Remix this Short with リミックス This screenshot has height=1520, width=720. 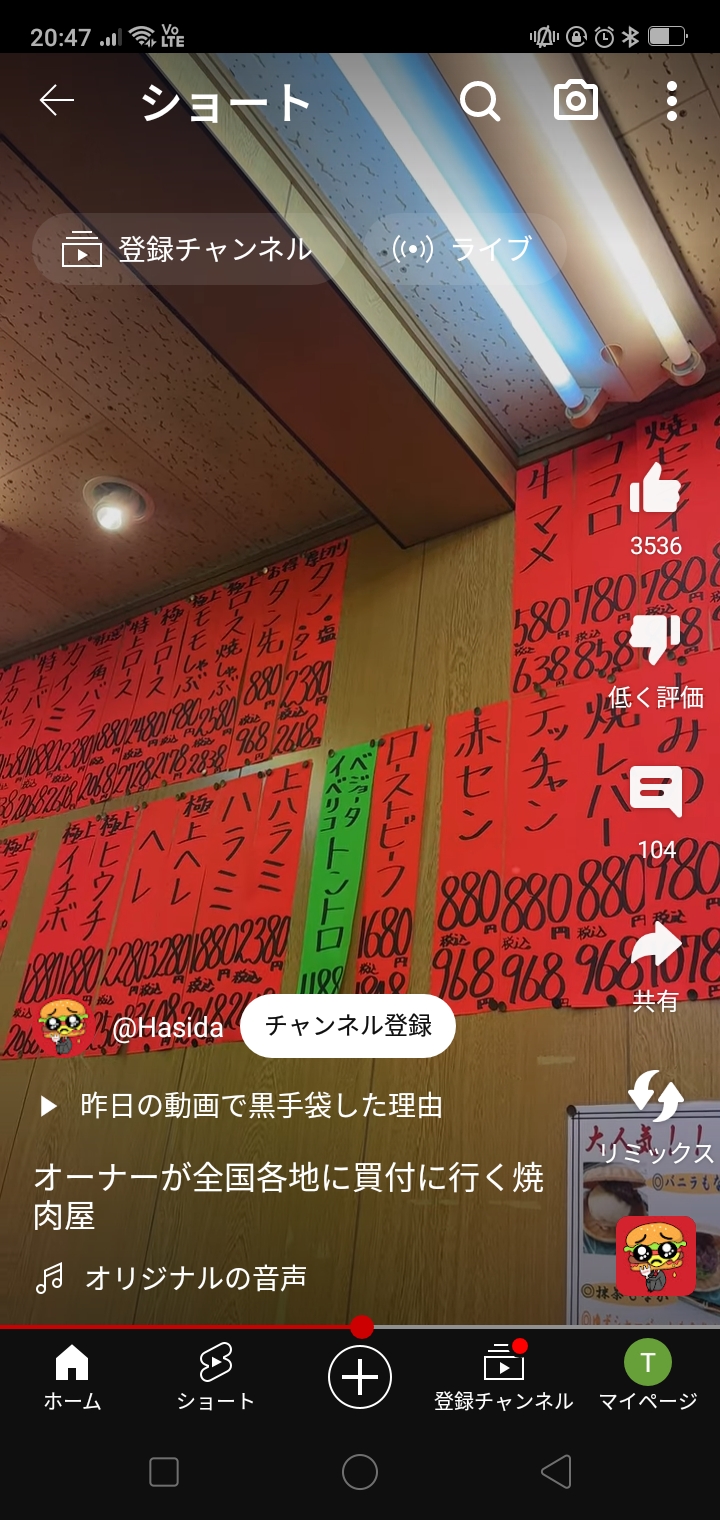click(656, 1098)
